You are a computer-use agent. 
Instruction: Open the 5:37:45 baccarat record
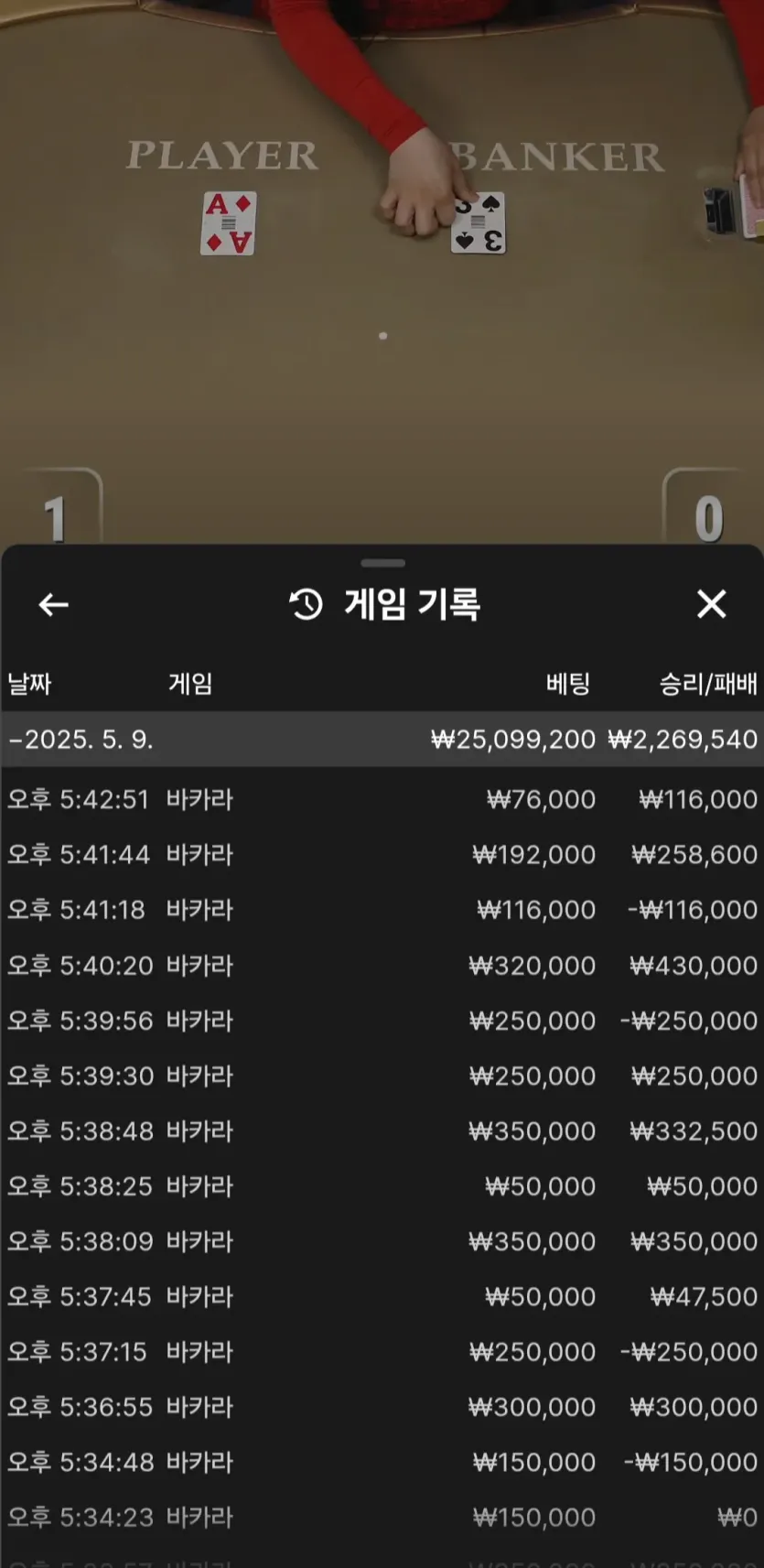(x=382, y=1296)
